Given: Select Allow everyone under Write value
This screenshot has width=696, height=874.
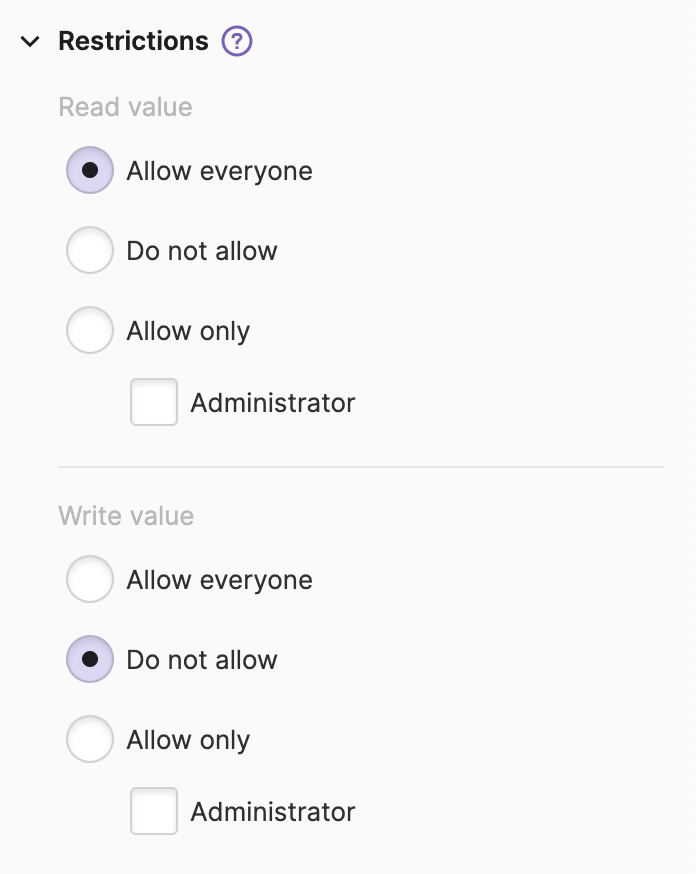Looking at the screenshot, I should tap(90, 580).
